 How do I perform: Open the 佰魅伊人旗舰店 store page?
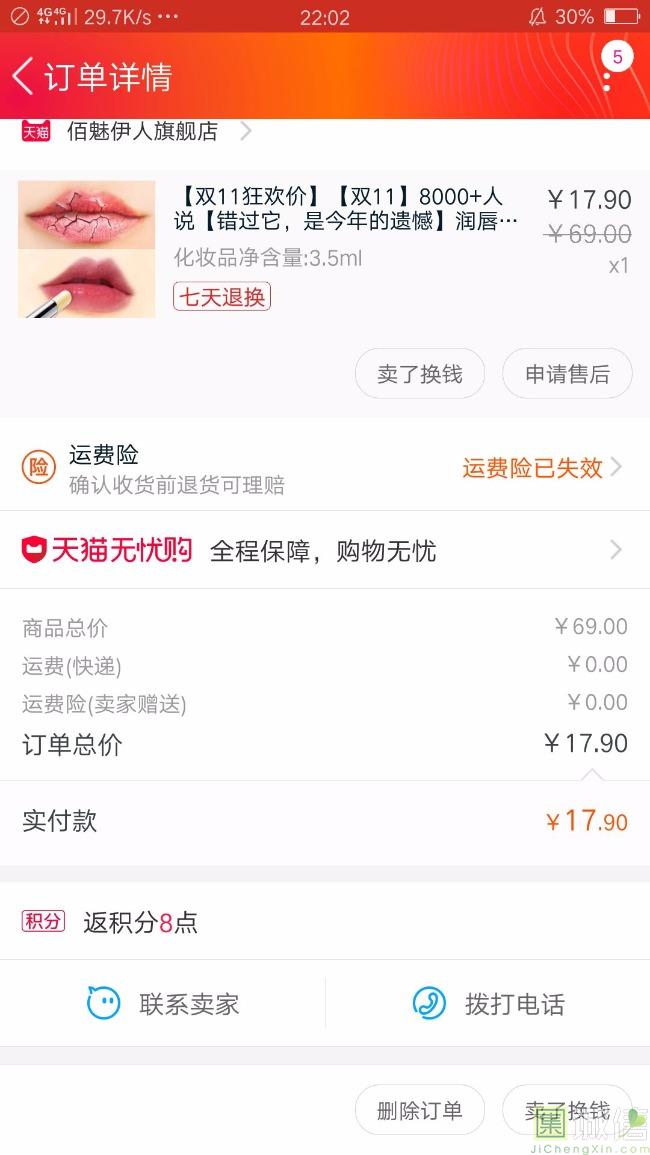point(142,131)
